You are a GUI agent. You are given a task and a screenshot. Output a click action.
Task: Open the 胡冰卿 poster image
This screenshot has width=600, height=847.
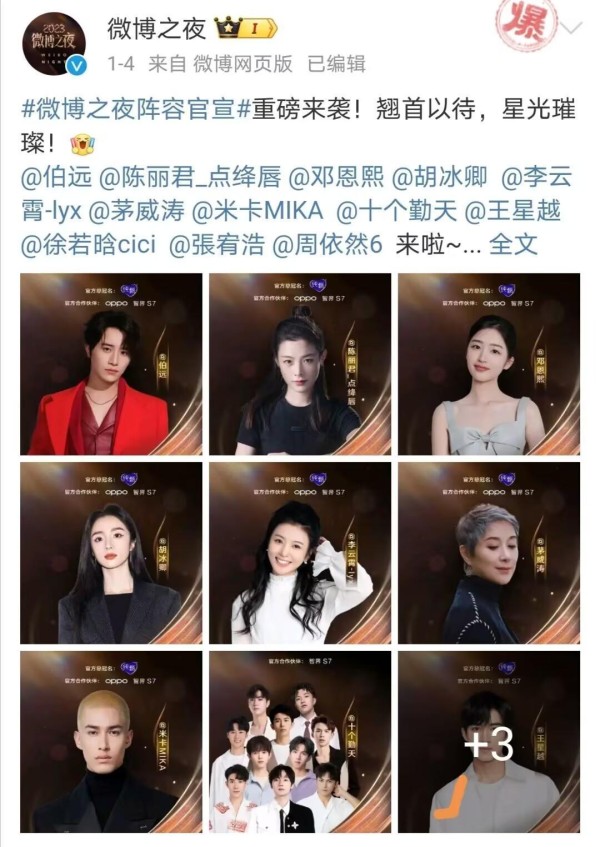pos(111,553)
